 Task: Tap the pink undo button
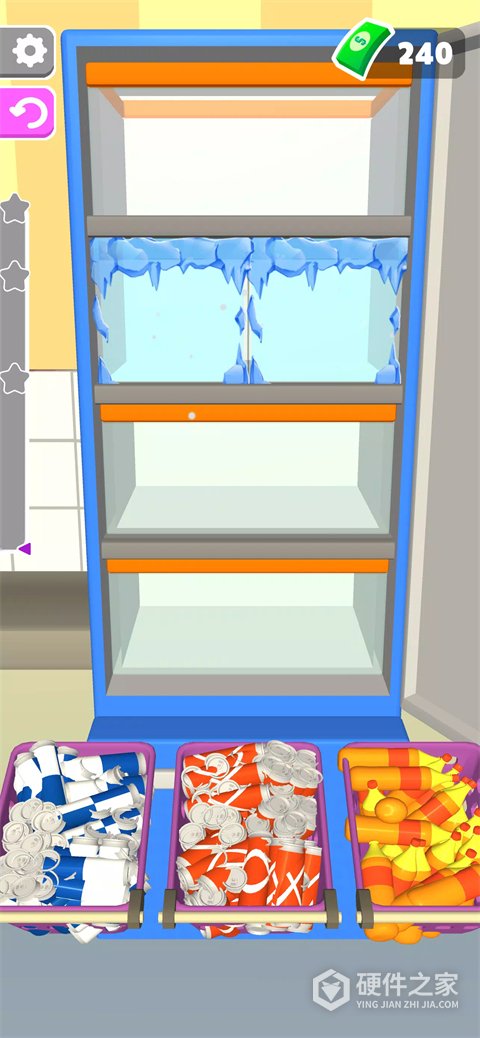(26, 113)
